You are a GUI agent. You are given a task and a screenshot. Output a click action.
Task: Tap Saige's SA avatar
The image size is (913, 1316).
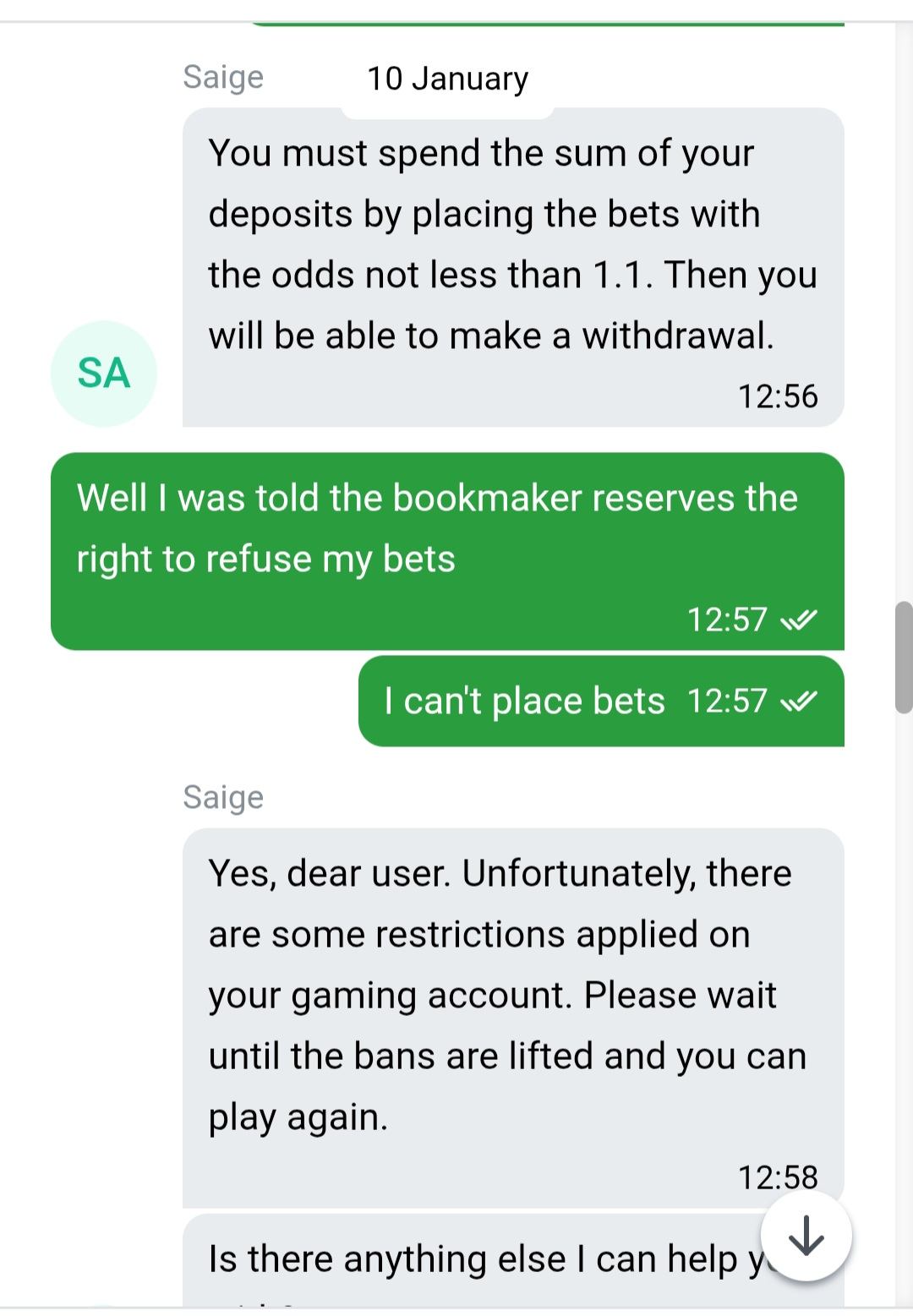pyautogui.click(x=104, y=374)
